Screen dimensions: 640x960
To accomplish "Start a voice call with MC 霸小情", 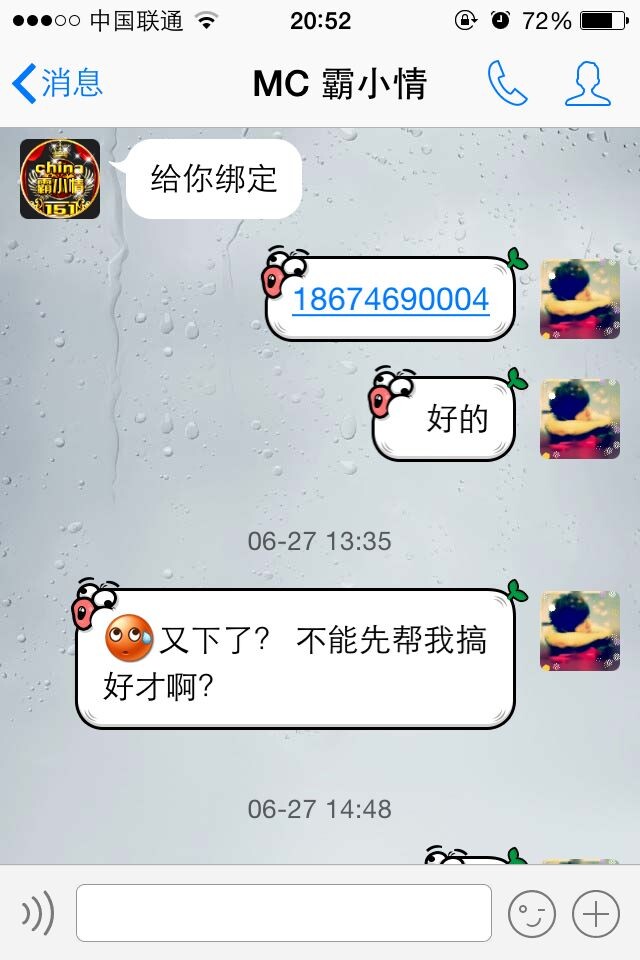I will [507, 84].
